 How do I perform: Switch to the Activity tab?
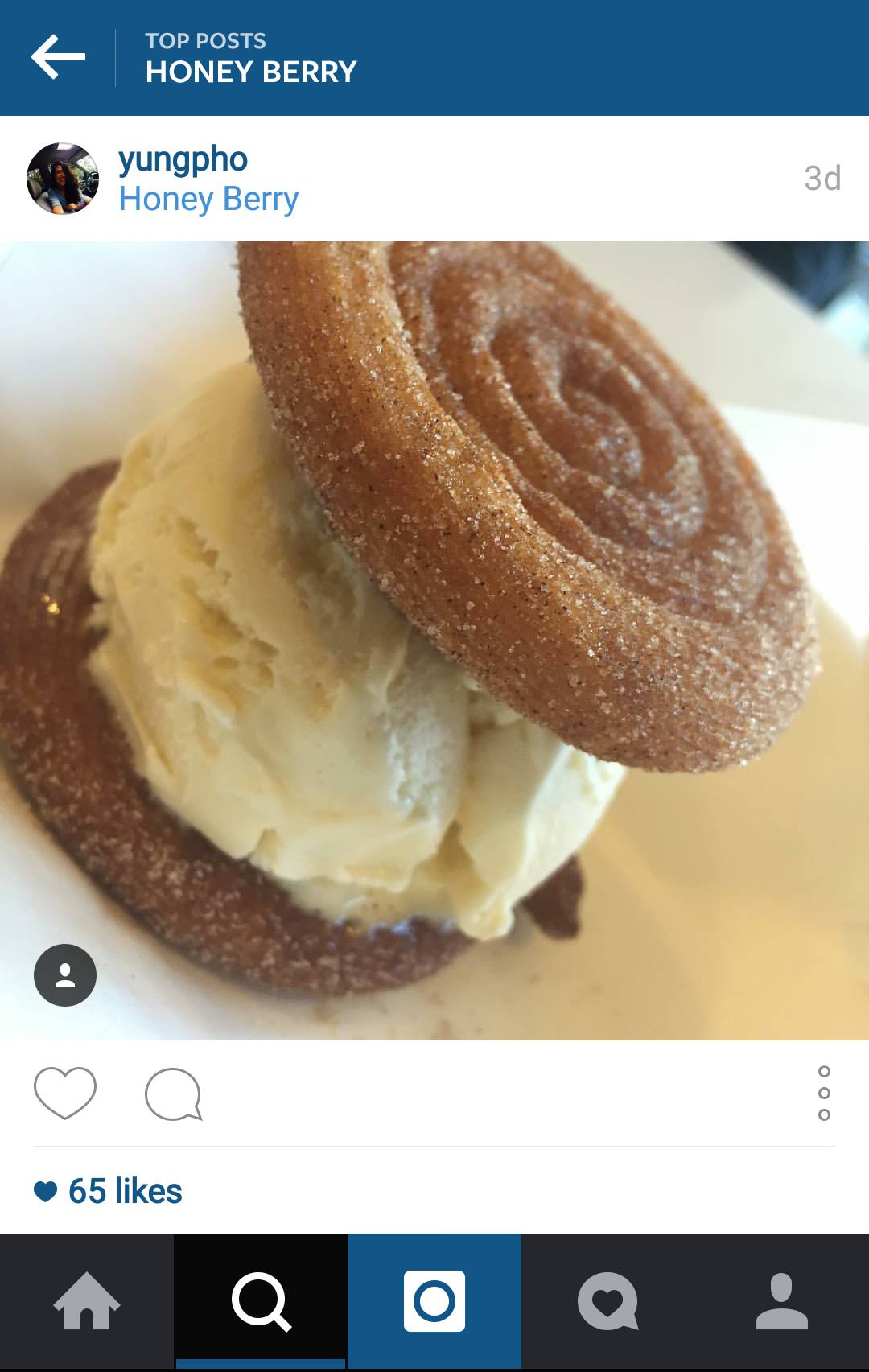[x=608, y=1301]
